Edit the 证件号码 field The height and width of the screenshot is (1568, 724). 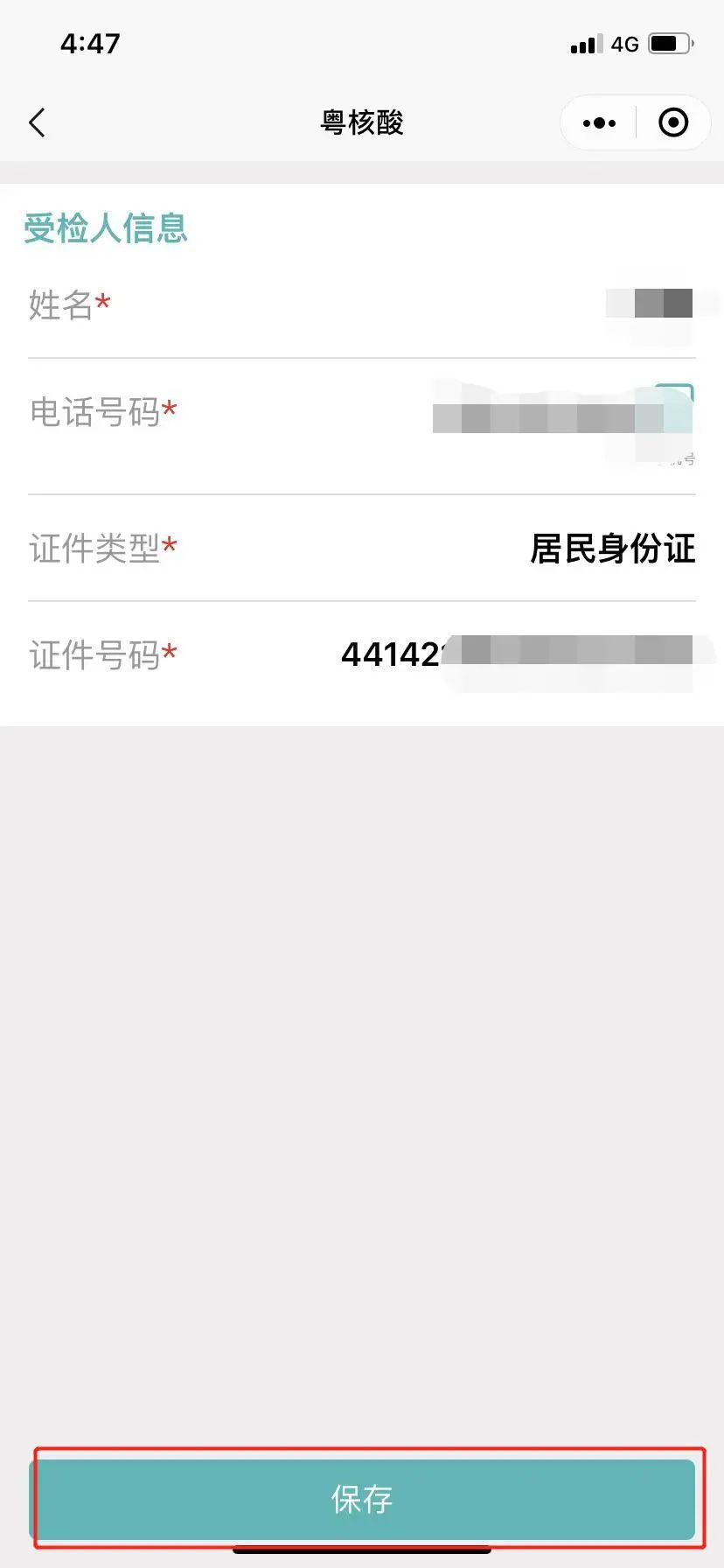click(x=518, y=654)
